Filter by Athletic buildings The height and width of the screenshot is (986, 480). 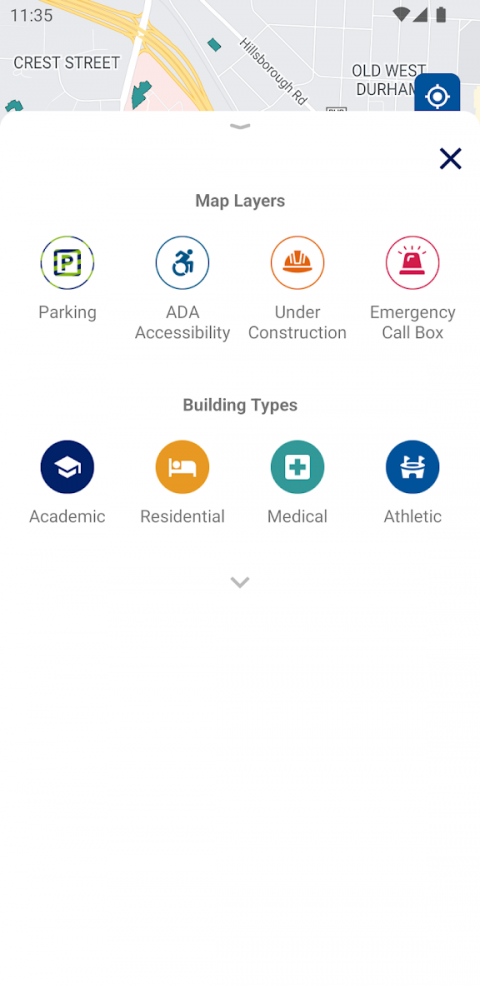413,467
